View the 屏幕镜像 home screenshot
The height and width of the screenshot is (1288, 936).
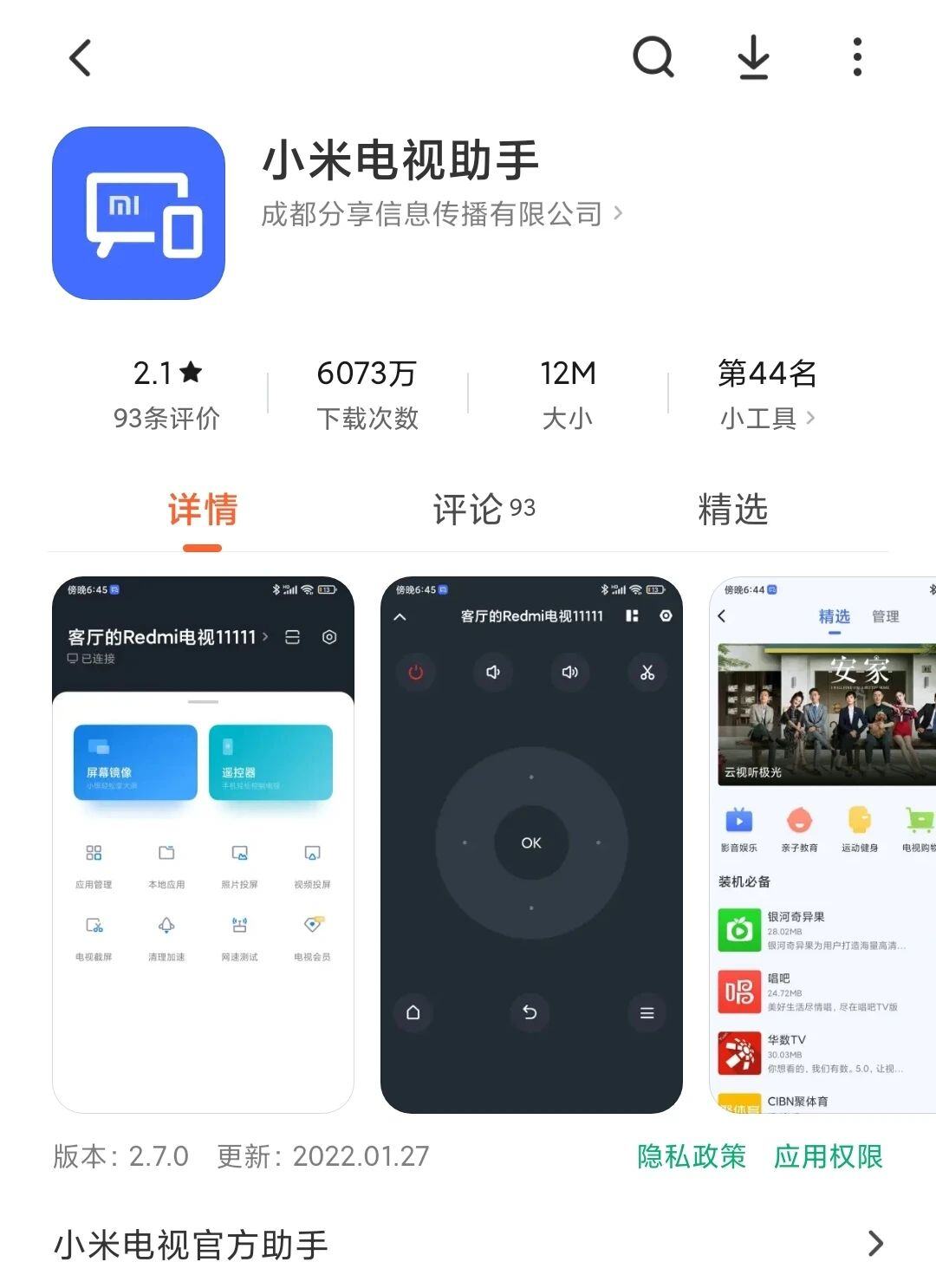203,844
